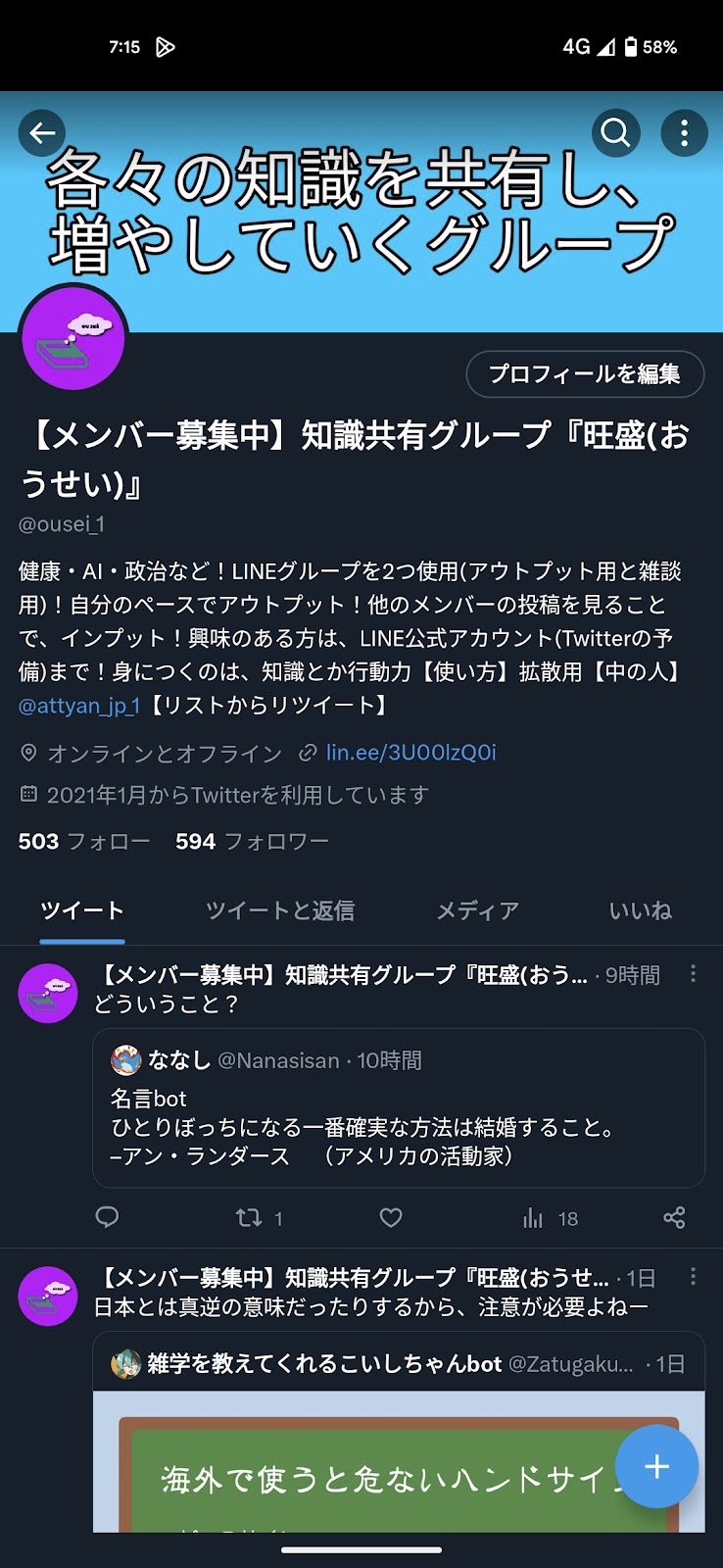Reply to the どういうこと？ tweet

pyautogui.click(x=107, y=1217)
